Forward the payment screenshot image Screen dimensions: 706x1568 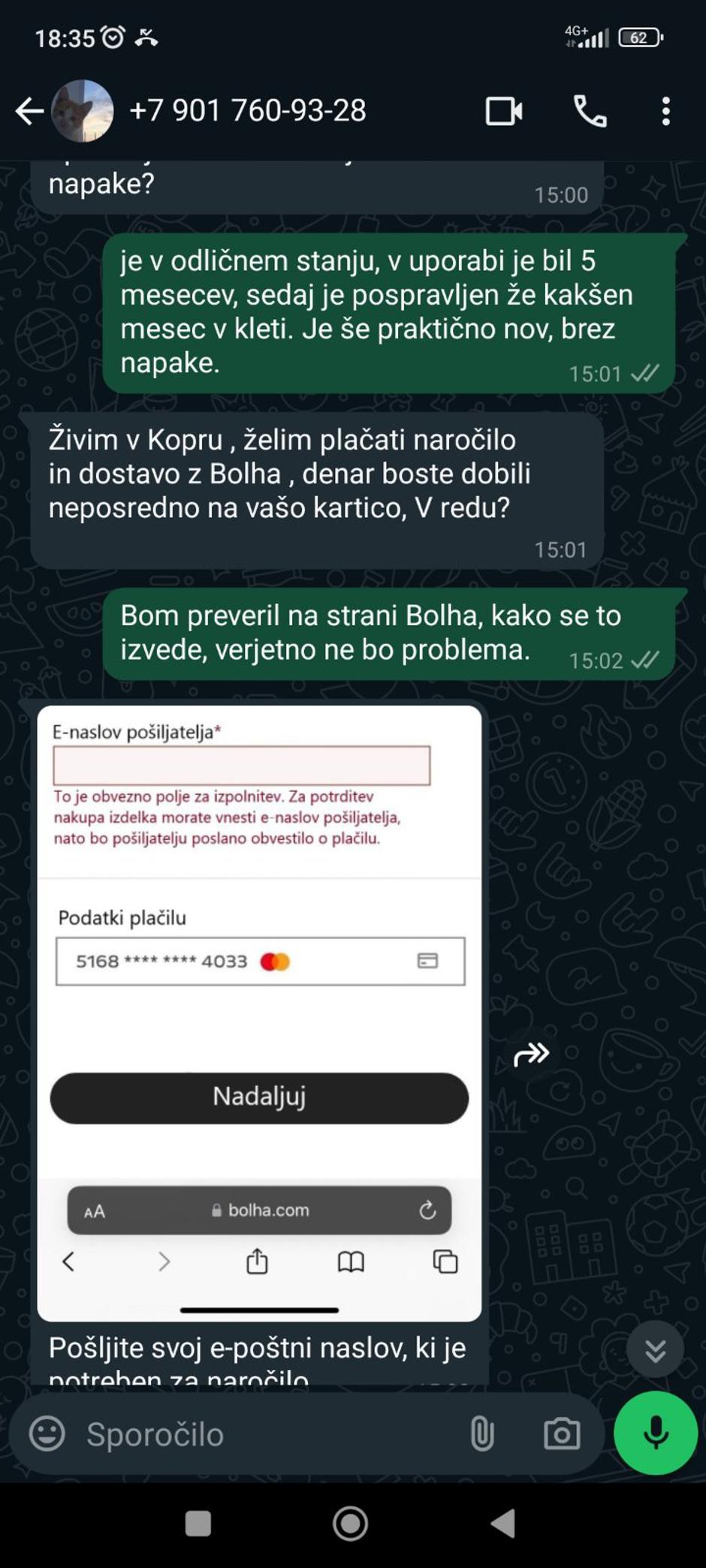[x=533, y=1054]
